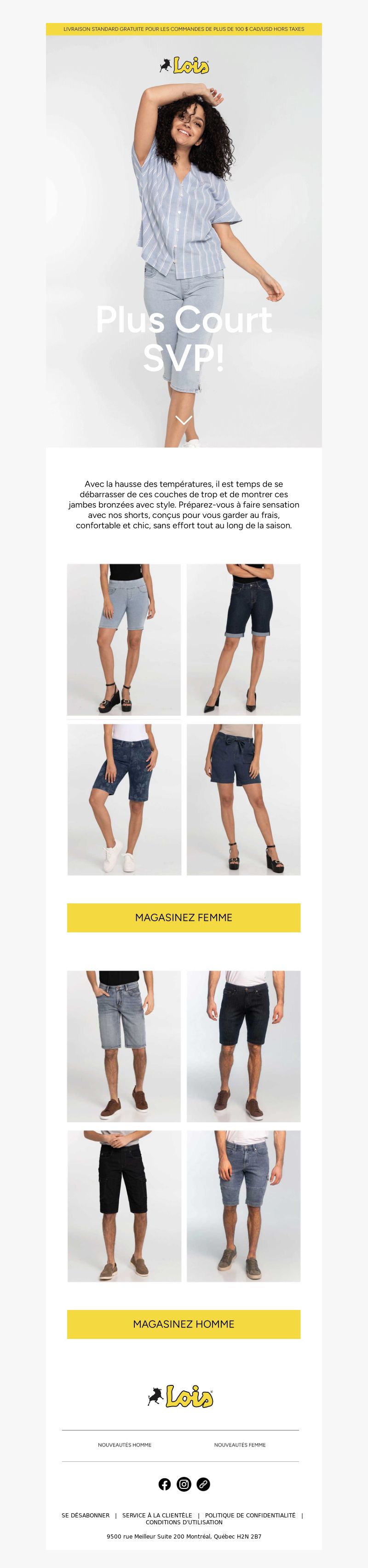The image size is (368, 1568).
Task: Visit the Lois Instagram profile
Action: [x=184, y=1484]
